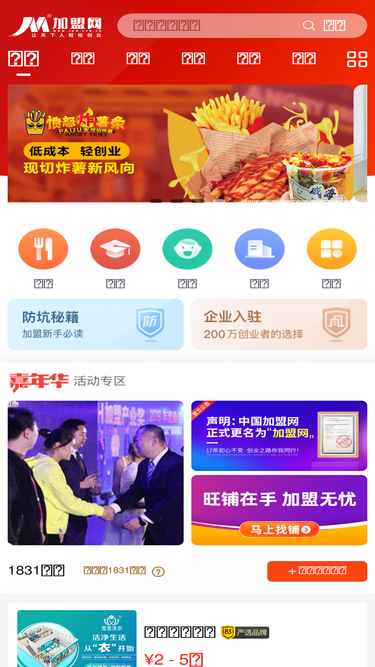Open the blue building category
Screen dimensions: 375x667
tap(259, 249)
